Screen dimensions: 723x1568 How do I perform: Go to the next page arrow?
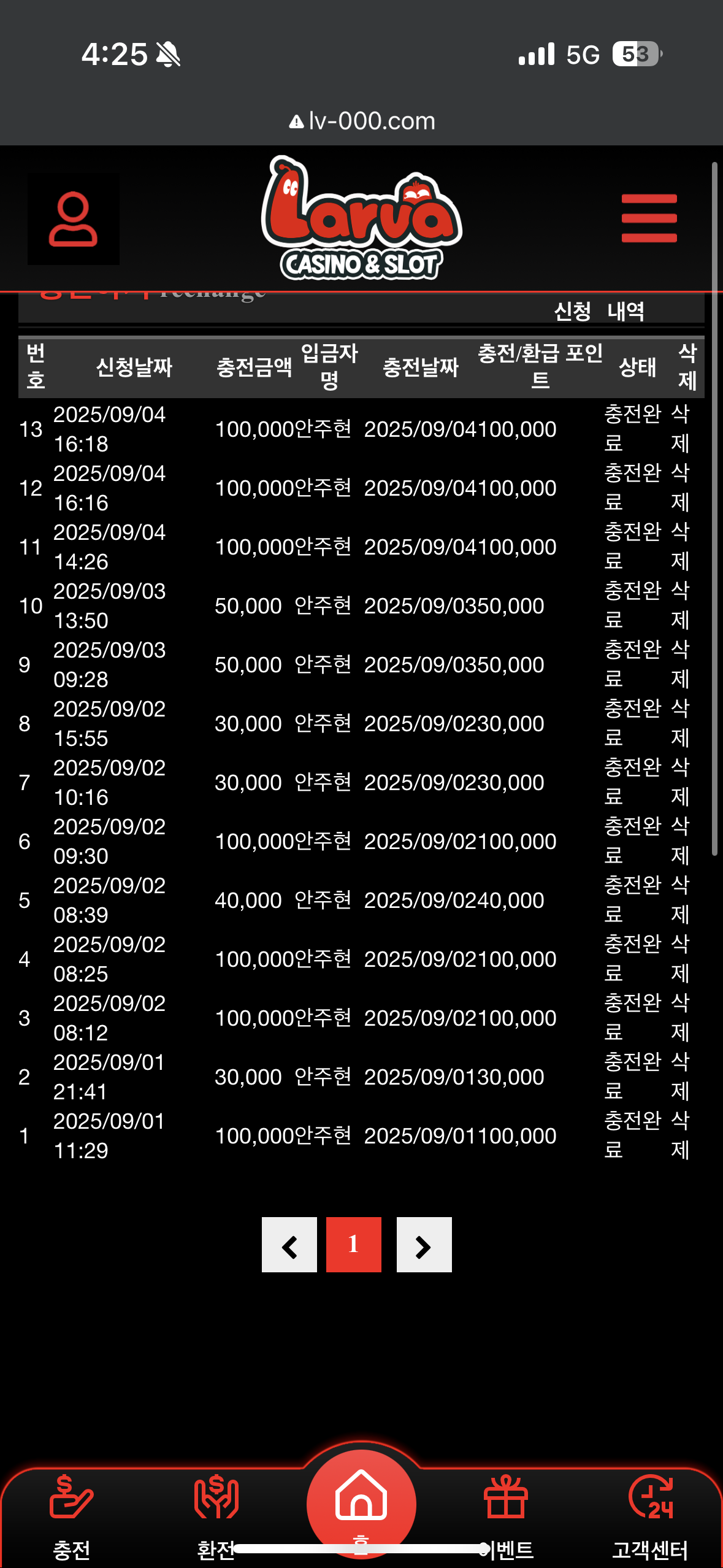pos(424,1245)
